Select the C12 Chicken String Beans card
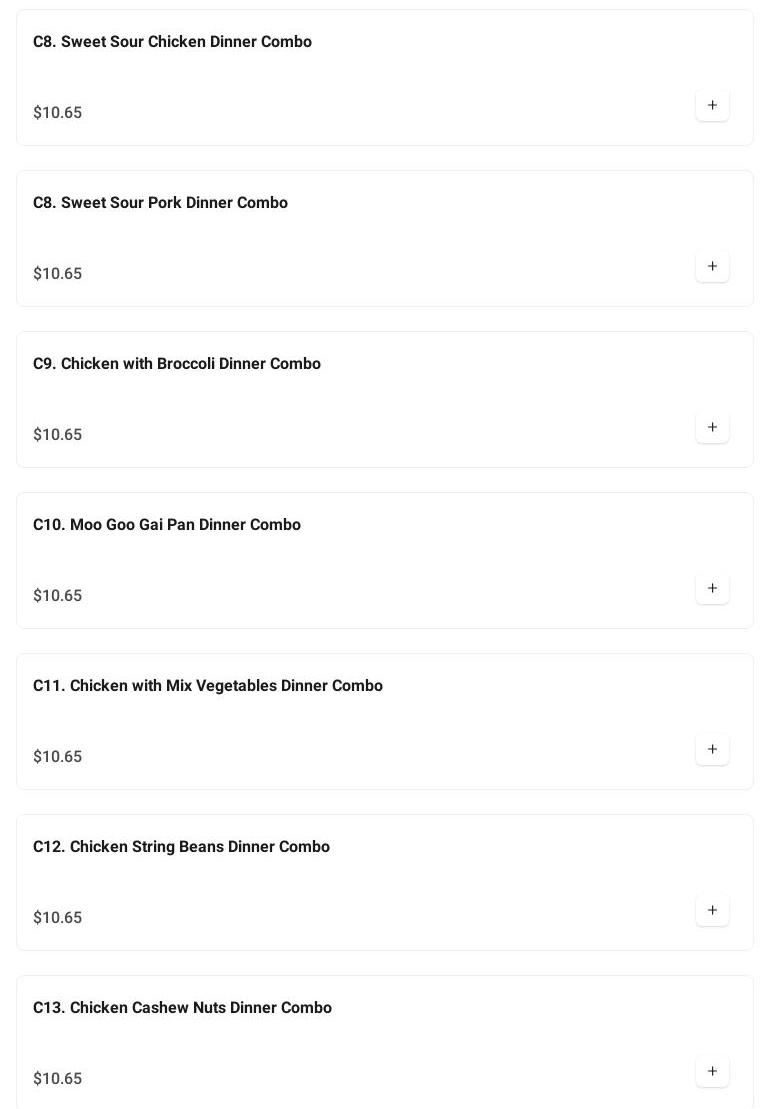Image resolution: width=770 pixels, height=1109 pixels. [181, 847]
